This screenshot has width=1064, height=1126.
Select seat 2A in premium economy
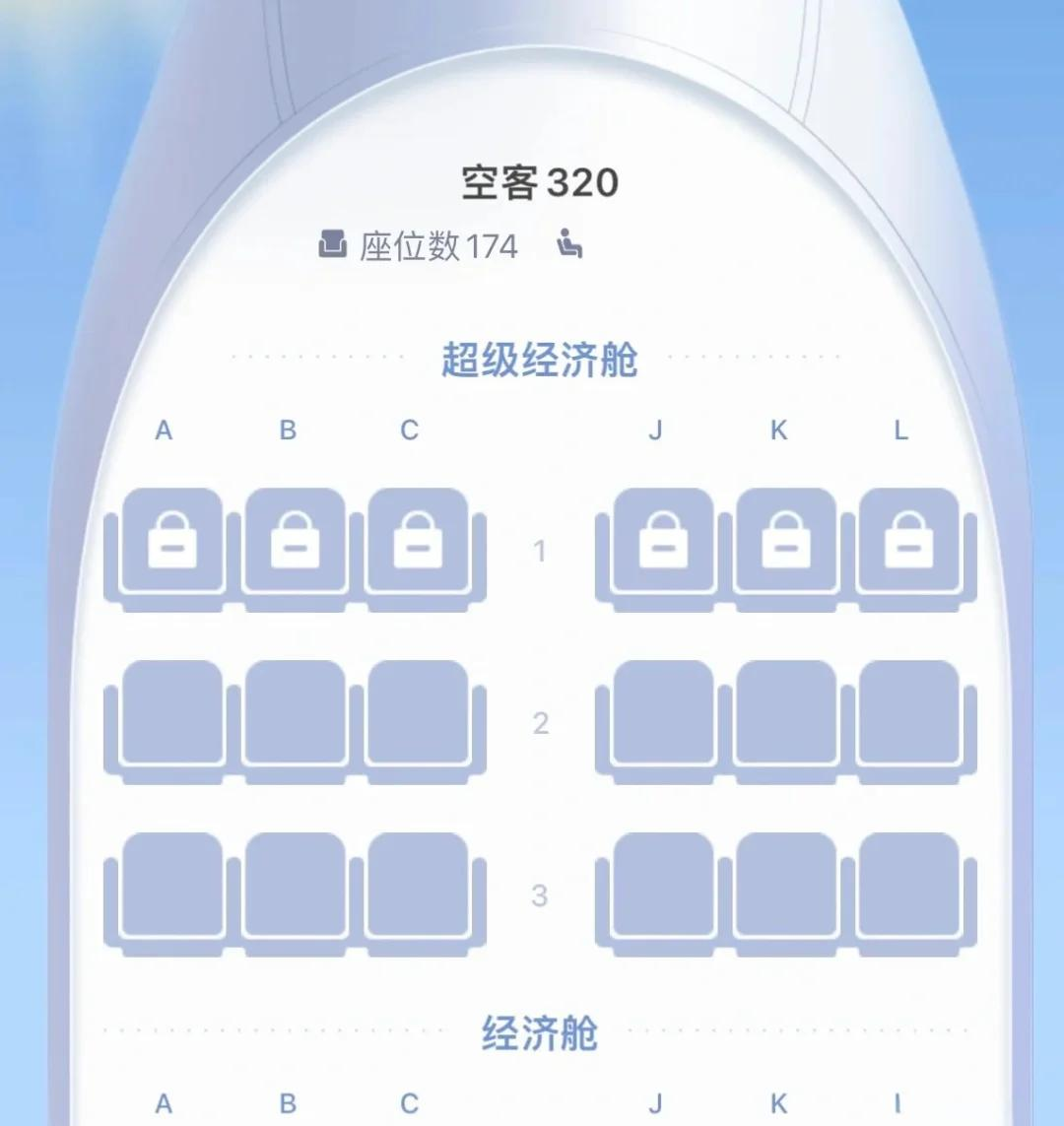(x=171, y=714)
